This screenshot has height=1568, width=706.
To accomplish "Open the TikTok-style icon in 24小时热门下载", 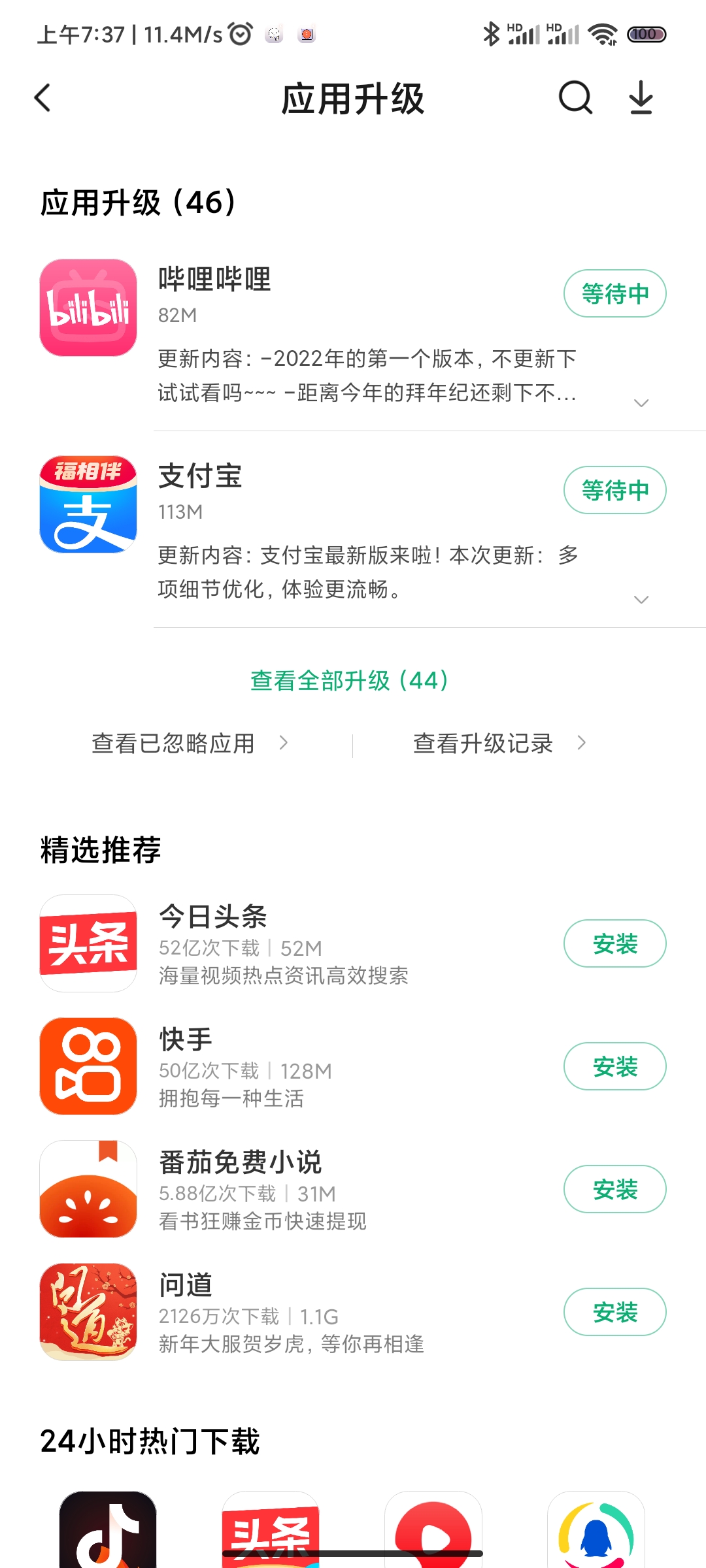I will click(x=108, y=1530).
